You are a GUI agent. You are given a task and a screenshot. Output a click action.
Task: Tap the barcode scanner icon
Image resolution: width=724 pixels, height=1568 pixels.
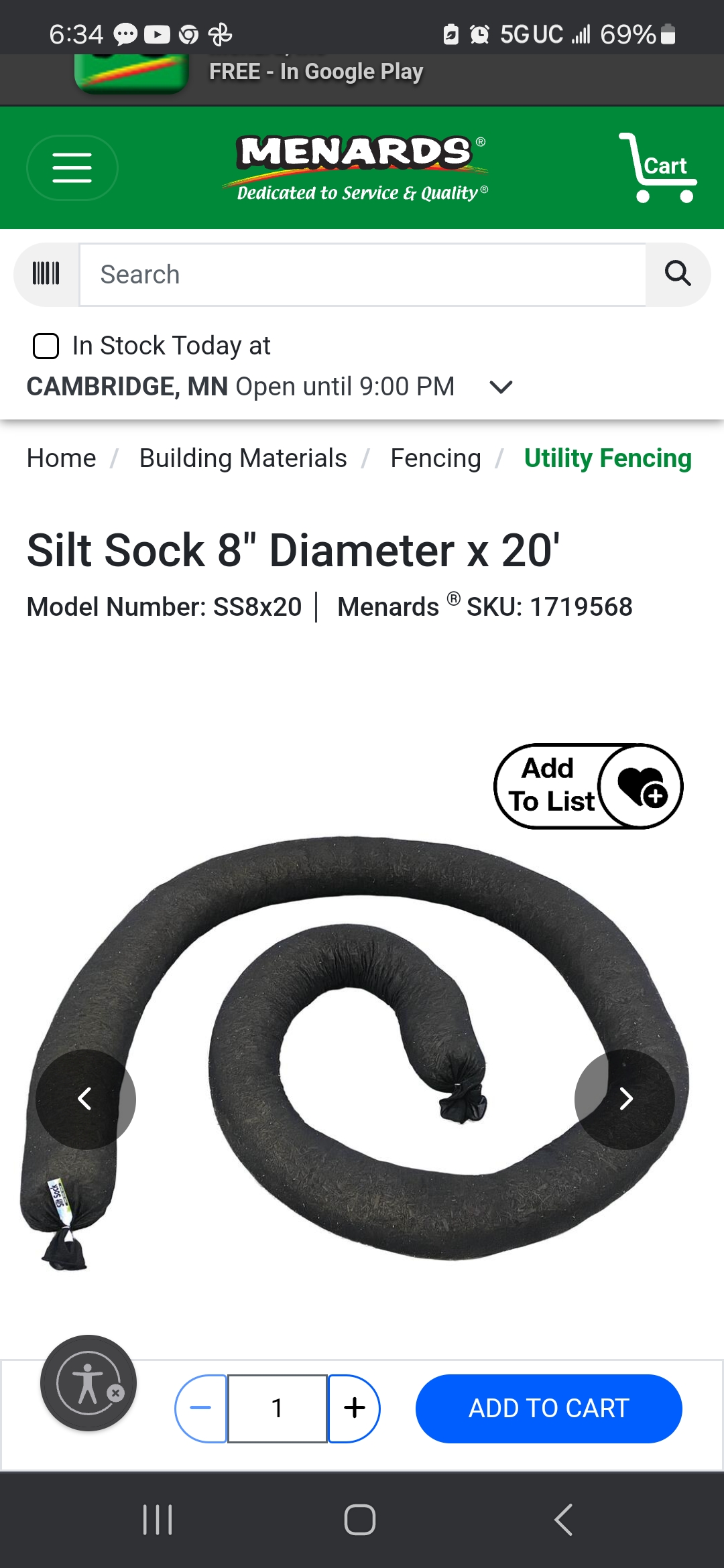[46, 274]
